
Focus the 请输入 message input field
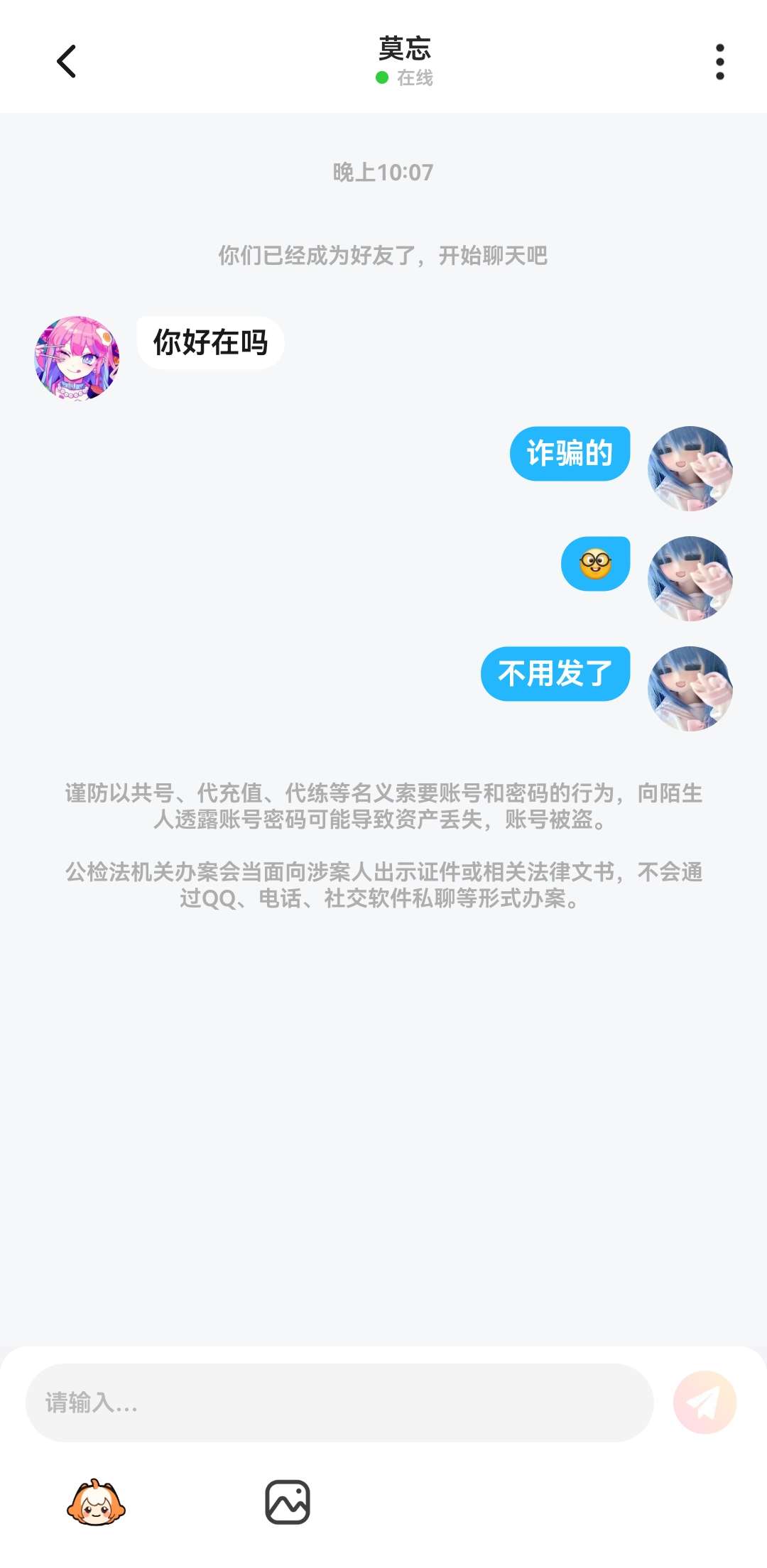click(x=339, y=1402)
